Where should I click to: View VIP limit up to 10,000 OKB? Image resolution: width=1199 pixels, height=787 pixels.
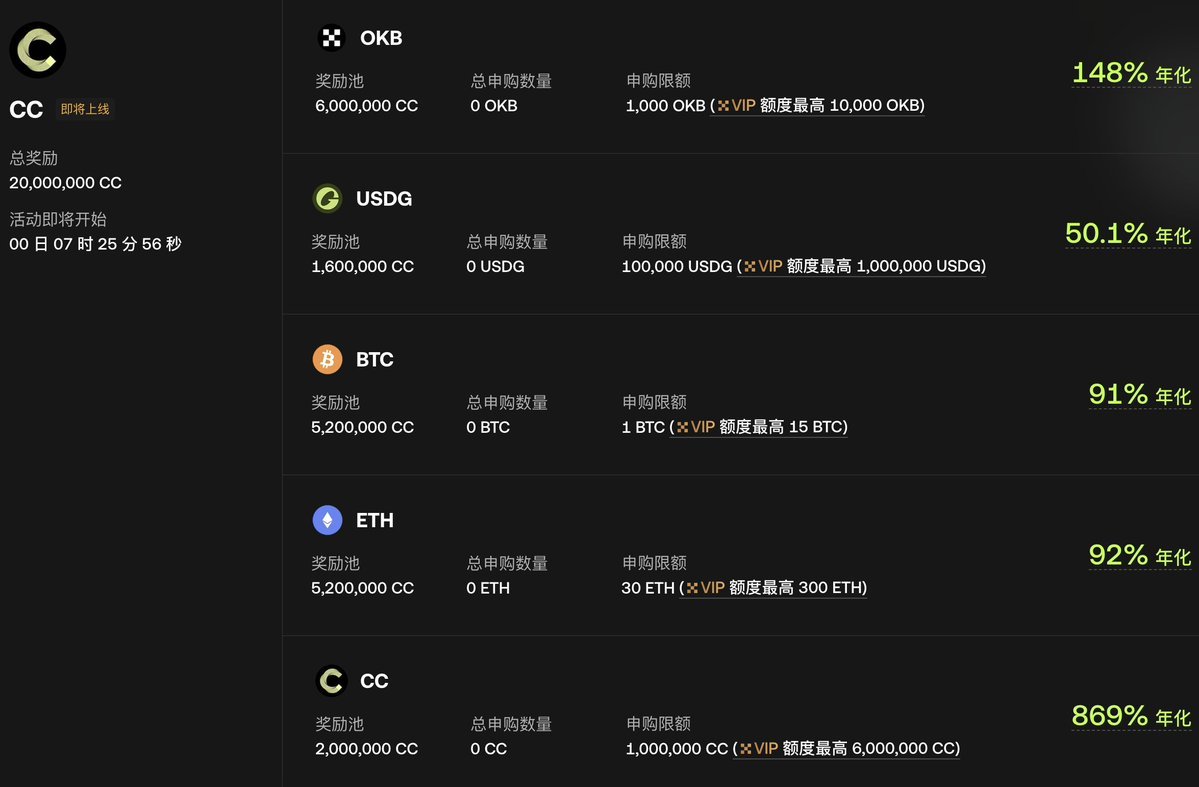click(818, 106)
